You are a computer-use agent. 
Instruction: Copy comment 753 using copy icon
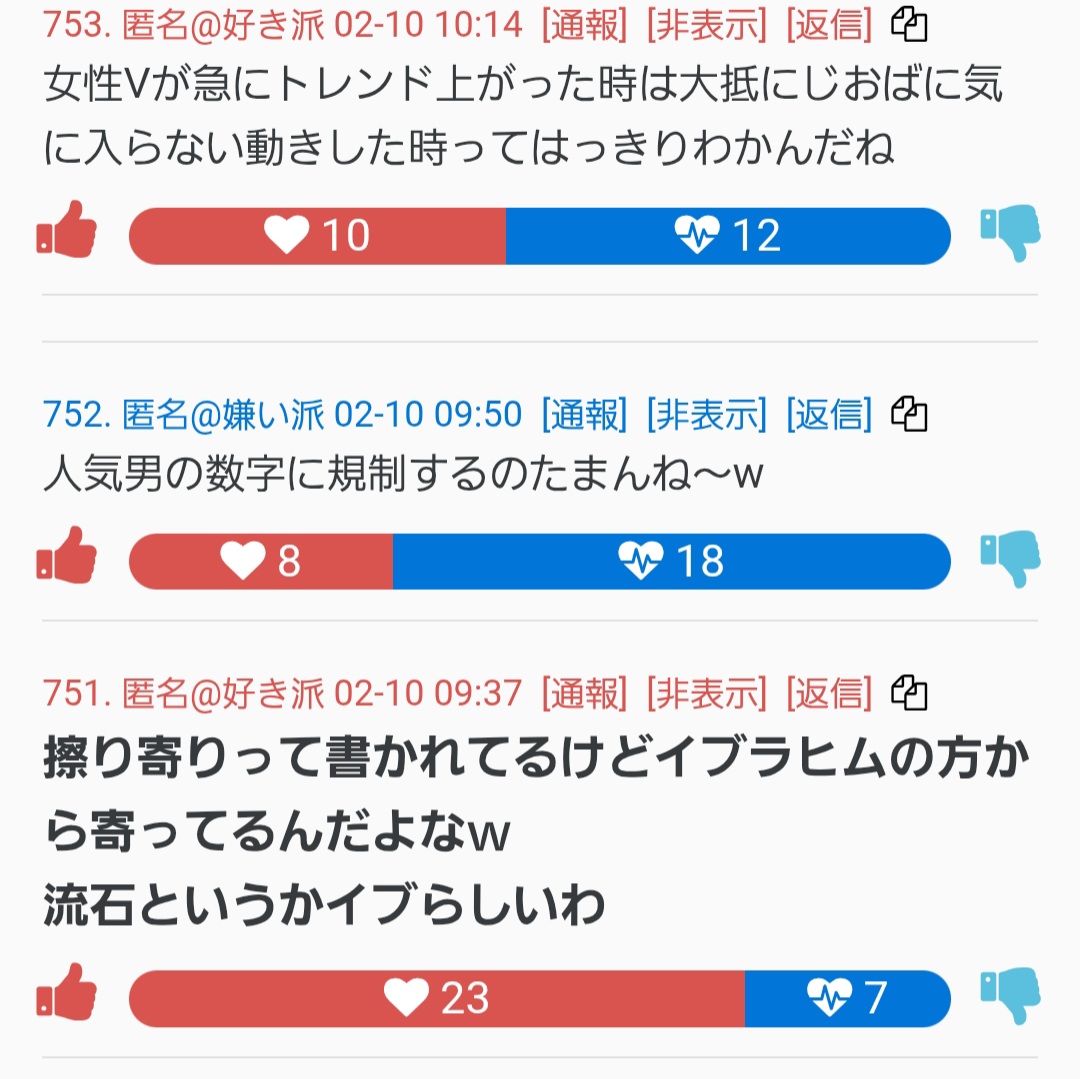pos(908,25)
